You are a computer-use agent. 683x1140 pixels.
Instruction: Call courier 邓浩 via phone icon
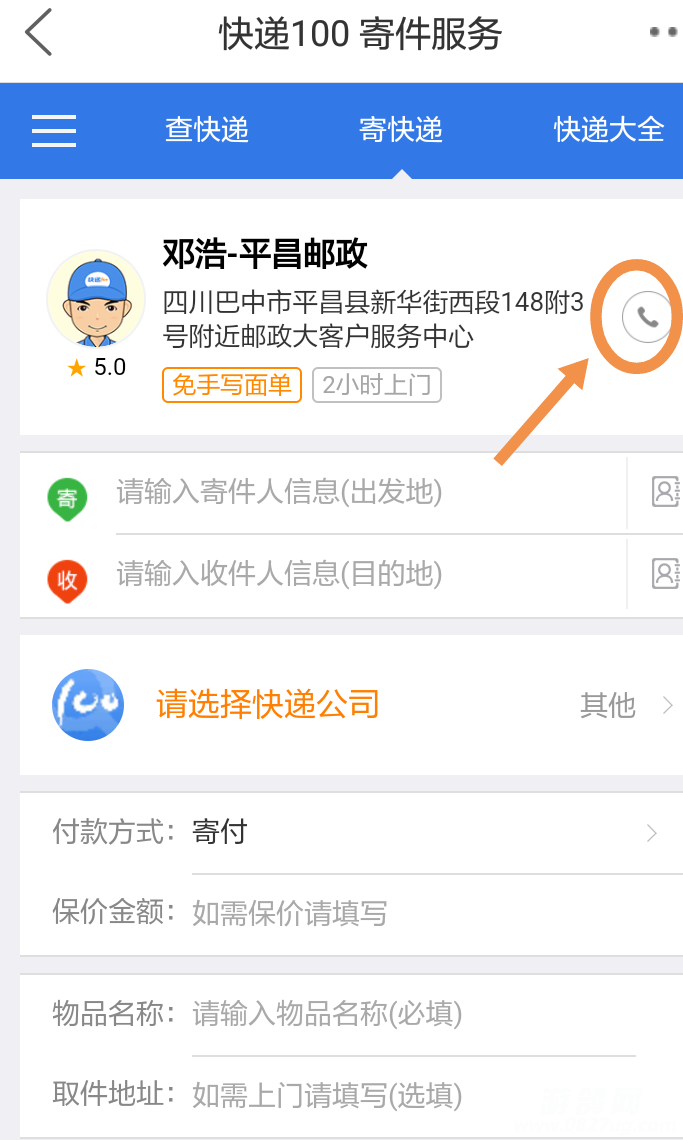tap(647, 318)
